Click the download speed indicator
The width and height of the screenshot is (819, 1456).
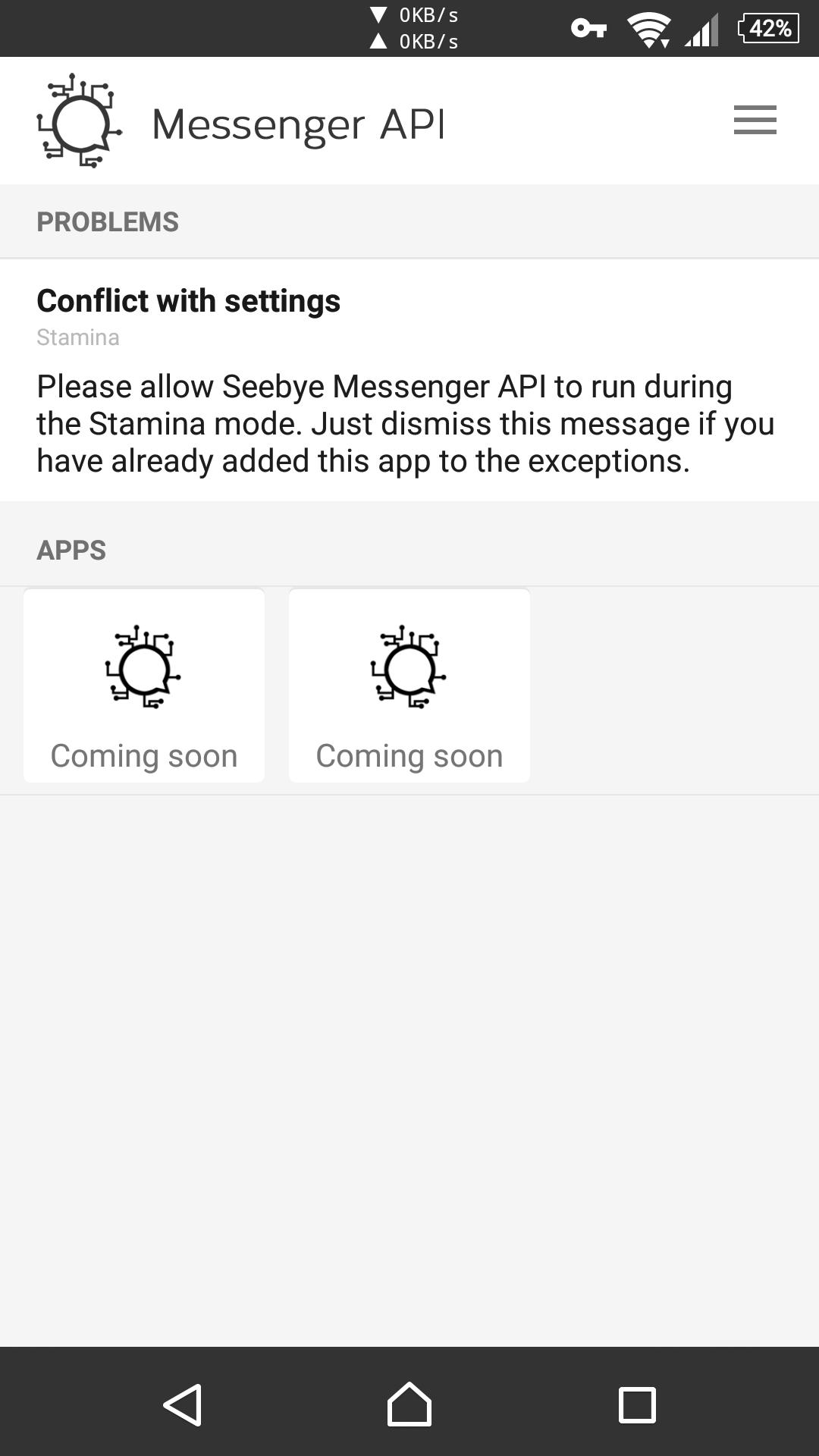(416, 14)
